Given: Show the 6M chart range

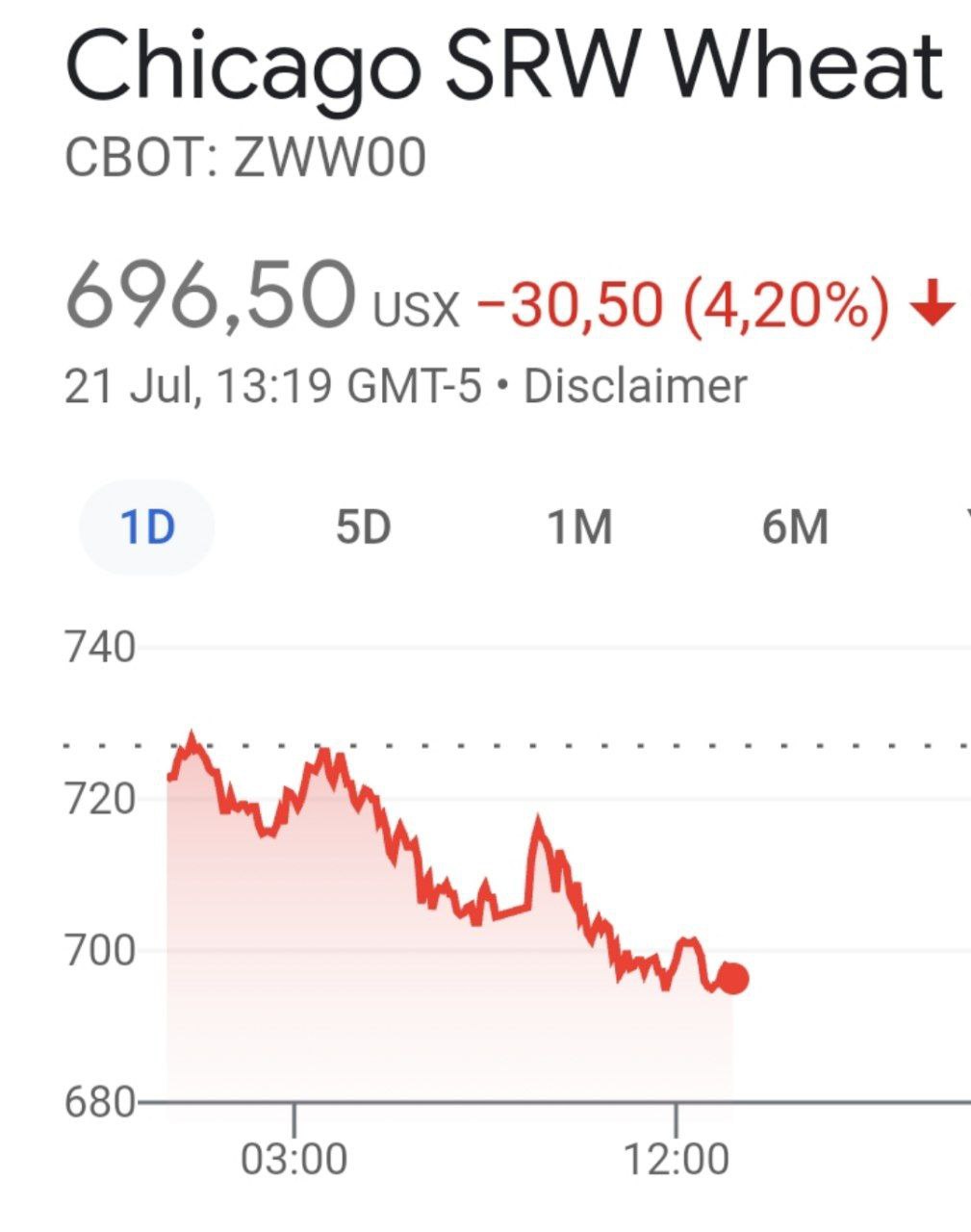Looking at the screenshot, I should (x=795, y=527).
